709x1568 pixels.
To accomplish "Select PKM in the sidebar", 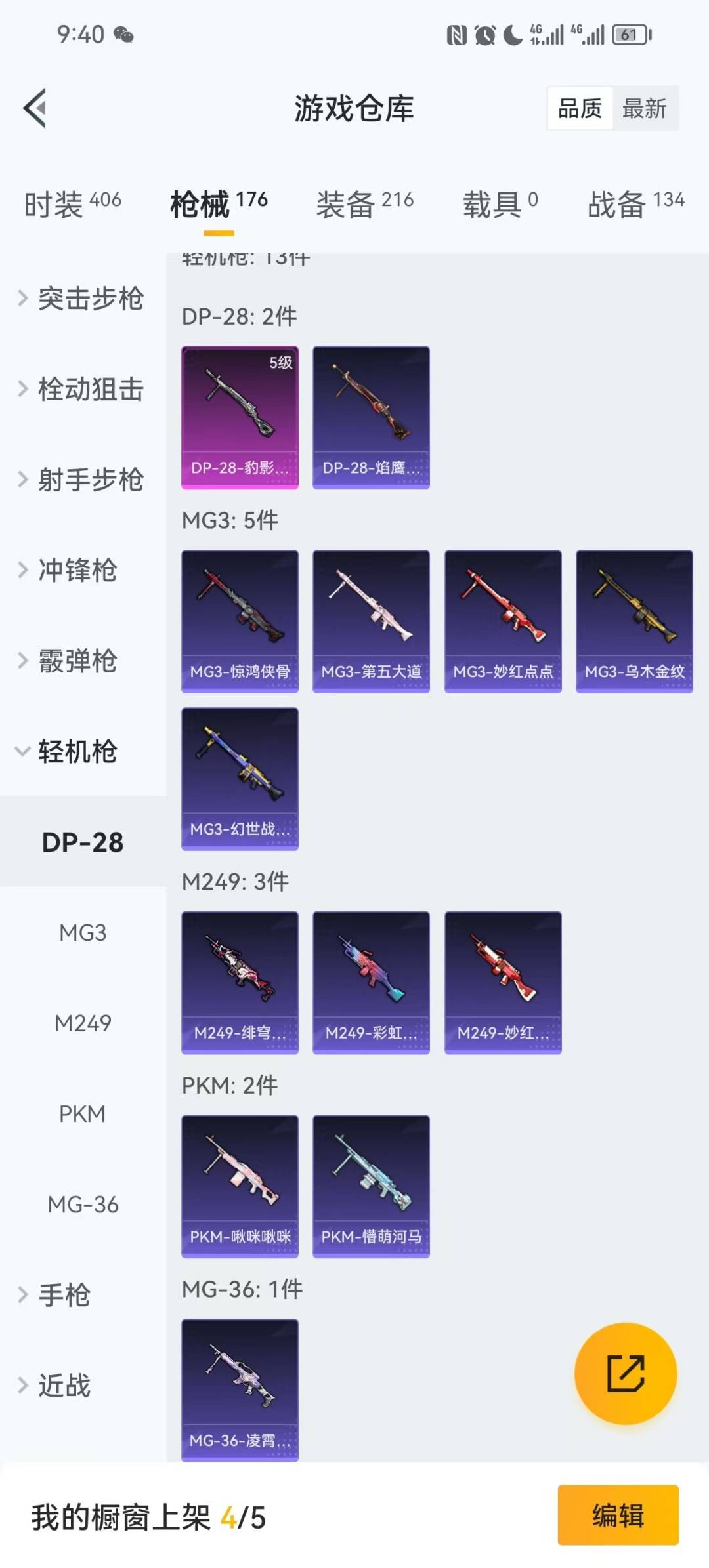I will [x=83, y=1113].
